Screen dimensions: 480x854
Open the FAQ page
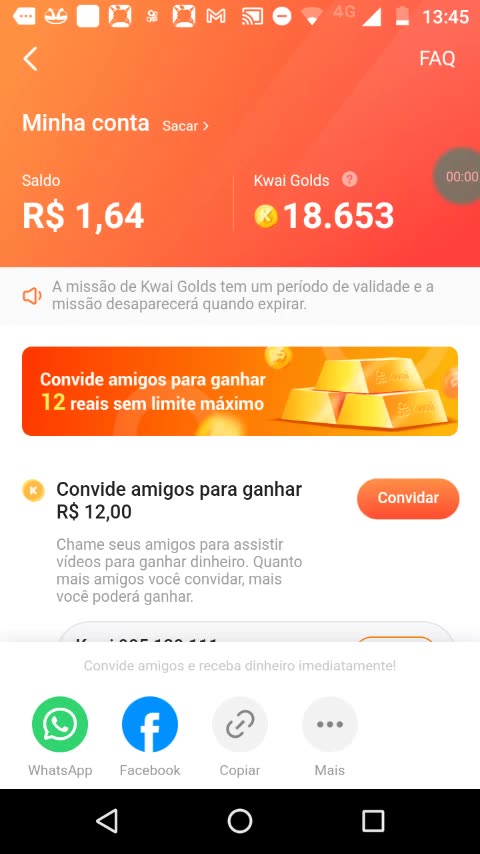point(437,58)
